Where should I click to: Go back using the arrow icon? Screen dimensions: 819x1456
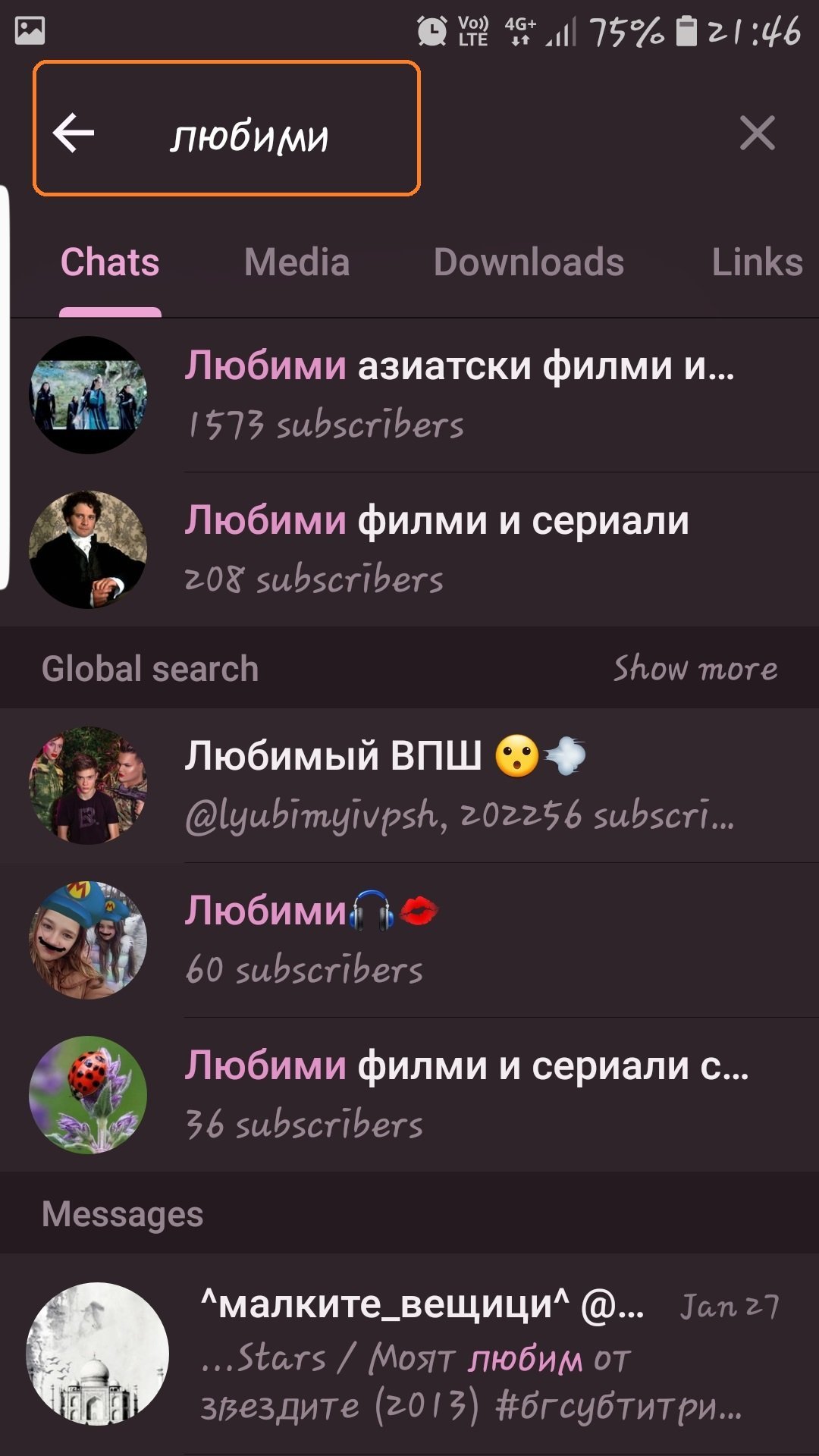(74, 133)
